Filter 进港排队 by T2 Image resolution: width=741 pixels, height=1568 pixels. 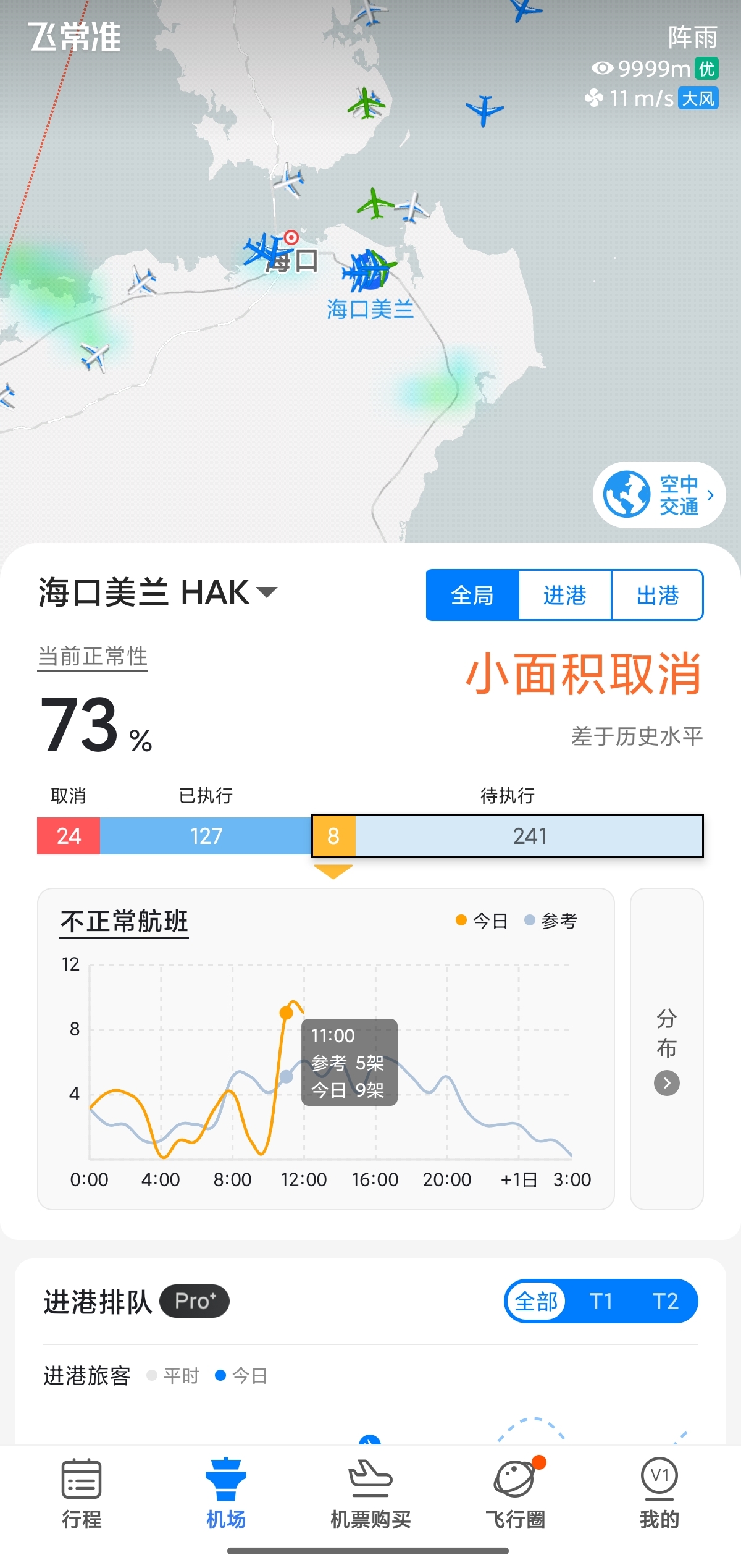(665, 1301)
